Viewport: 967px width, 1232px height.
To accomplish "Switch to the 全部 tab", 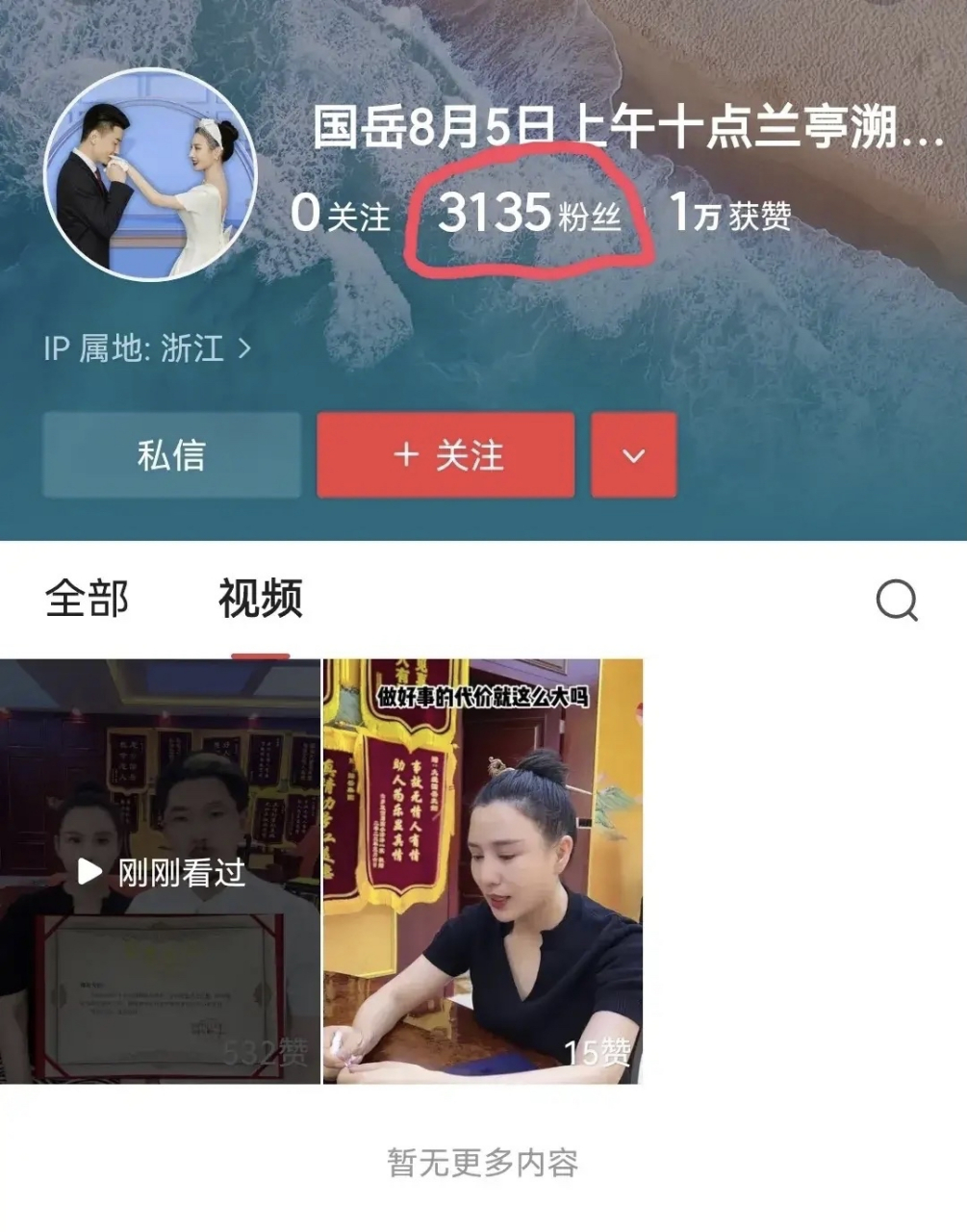I will pyautogui.click(x=87, y=600).
